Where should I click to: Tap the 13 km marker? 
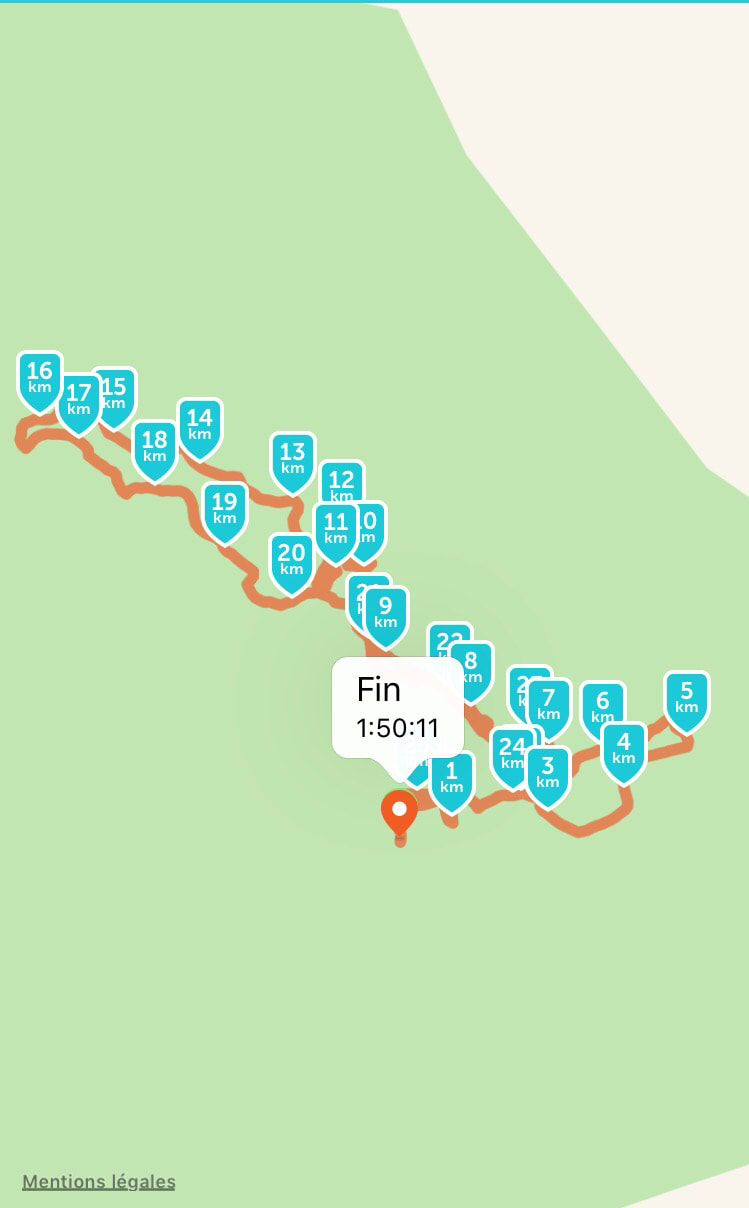point(292,459)
